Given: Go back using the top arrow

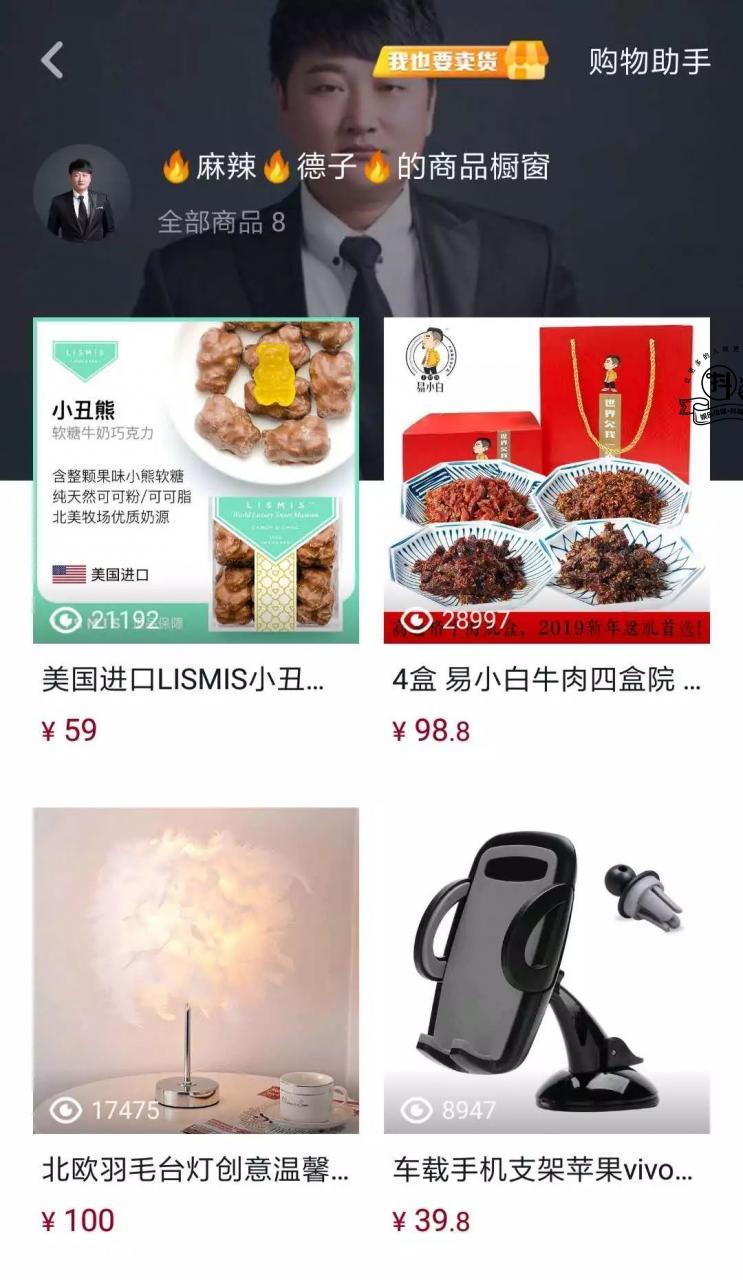Looking at the screenshot, I should (52, 61).
